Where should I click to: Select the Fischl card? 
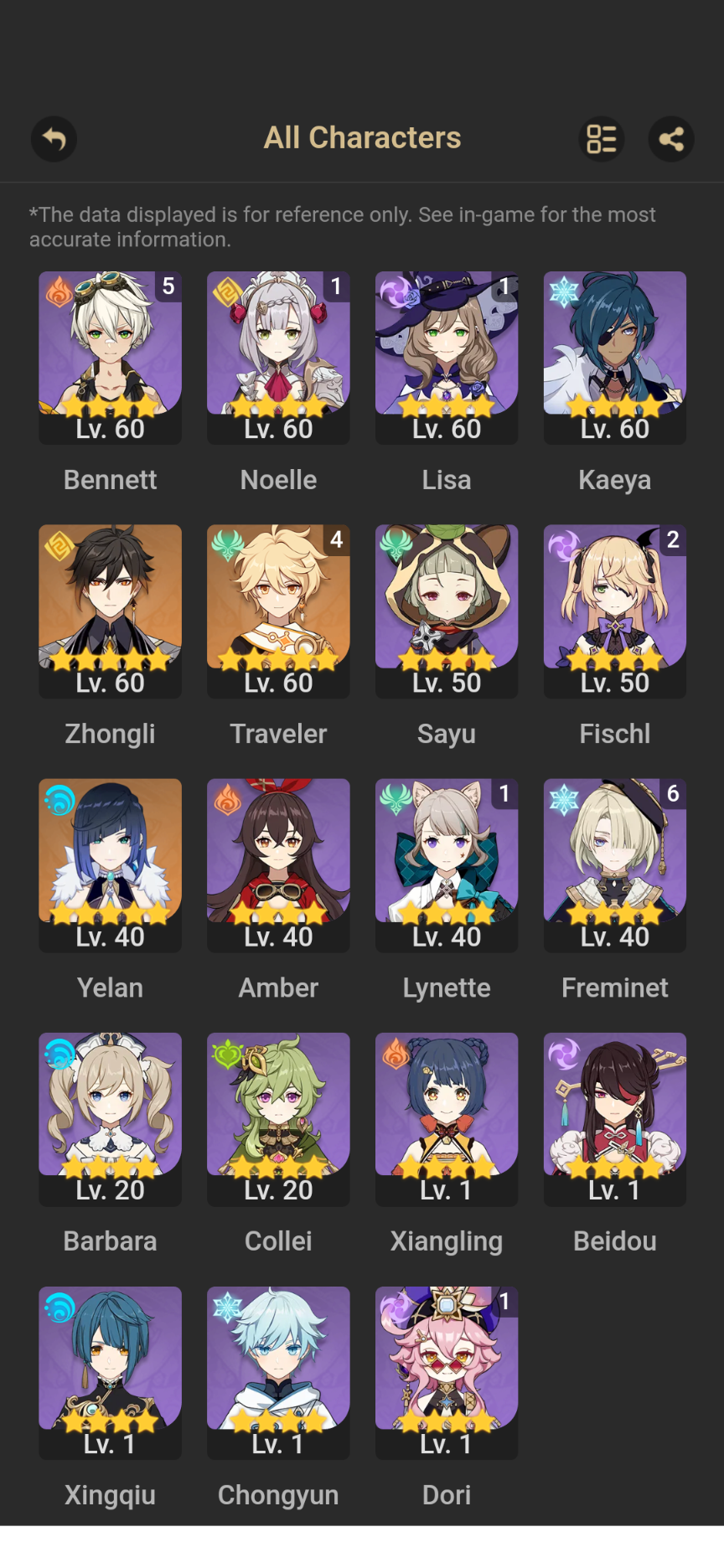pos(615,611)
